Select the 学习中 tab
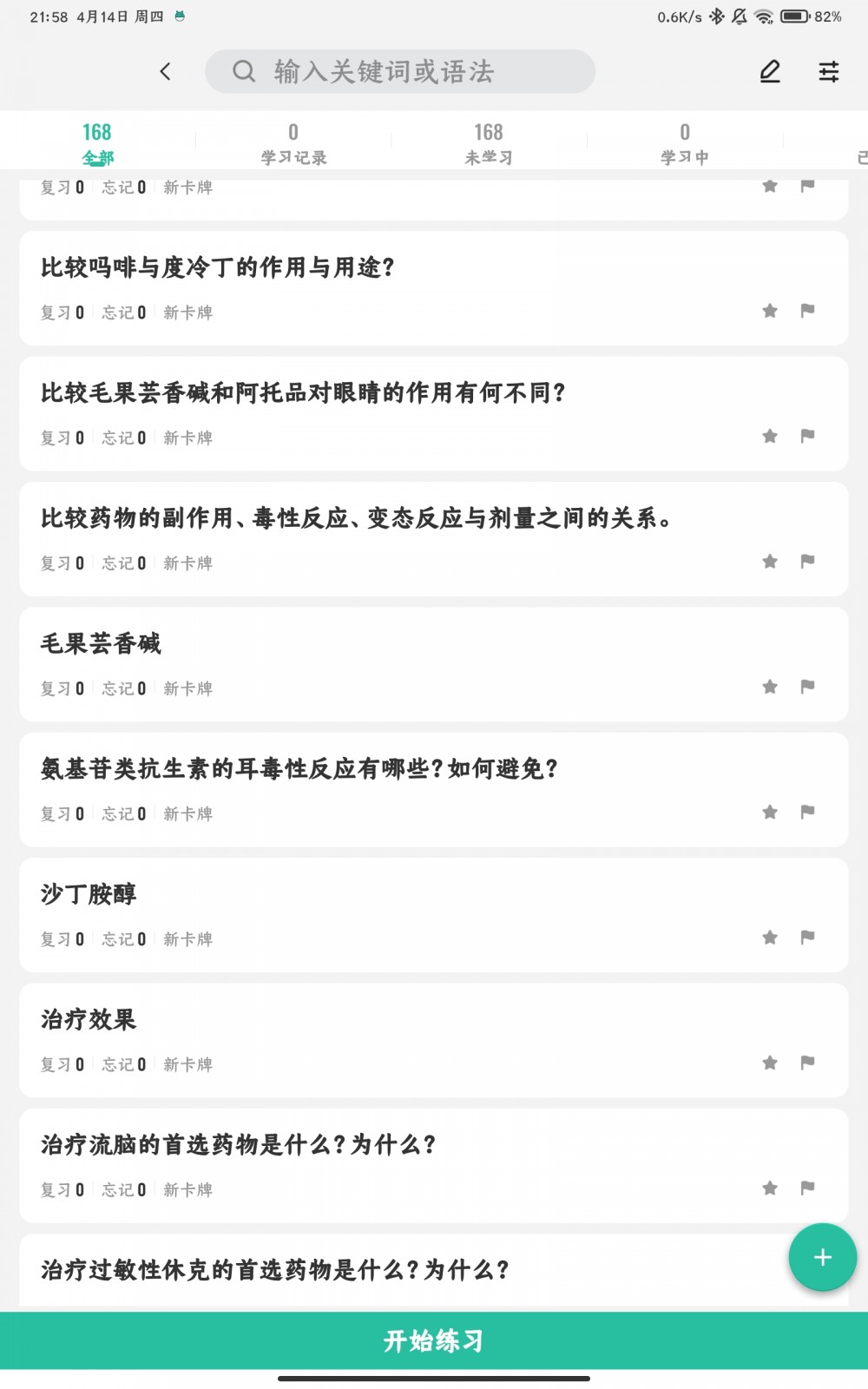Viewport: 868px width, 1389px height. point(685,143)
